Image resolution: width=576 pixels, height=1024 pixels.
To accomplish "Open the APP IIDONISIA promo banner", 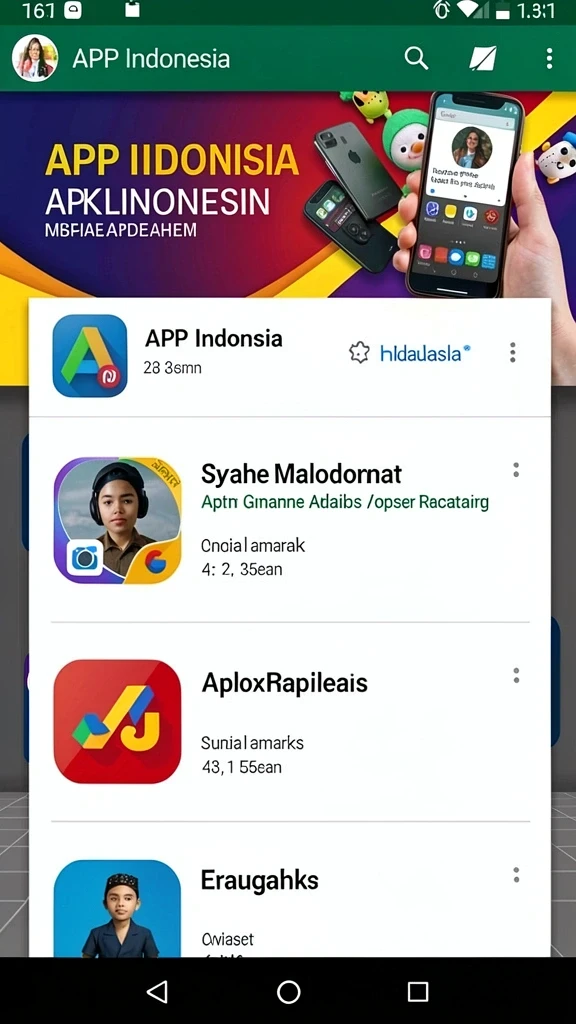I will click(288, 195).
